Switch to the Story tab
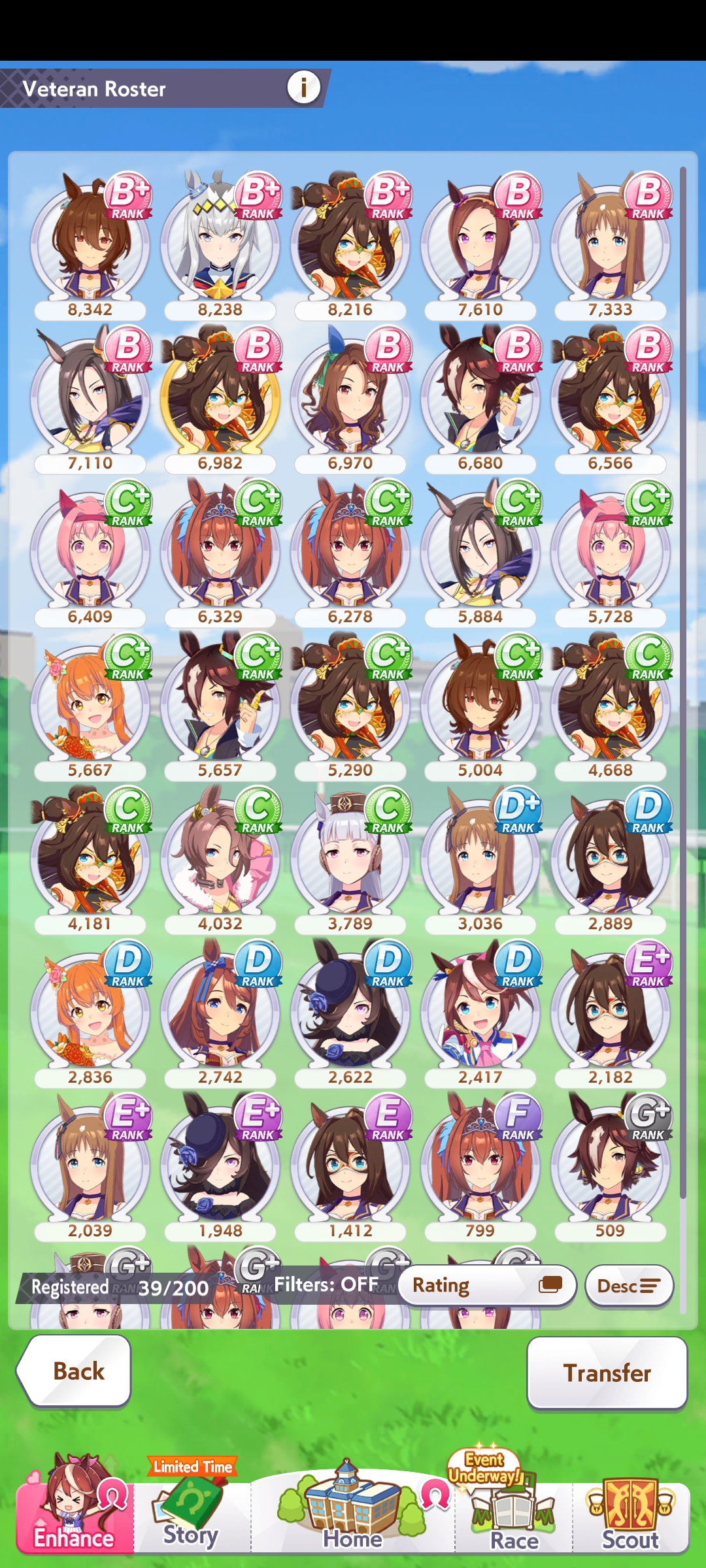Viewport: 706px width, 1568px height. click(191, 1514)
